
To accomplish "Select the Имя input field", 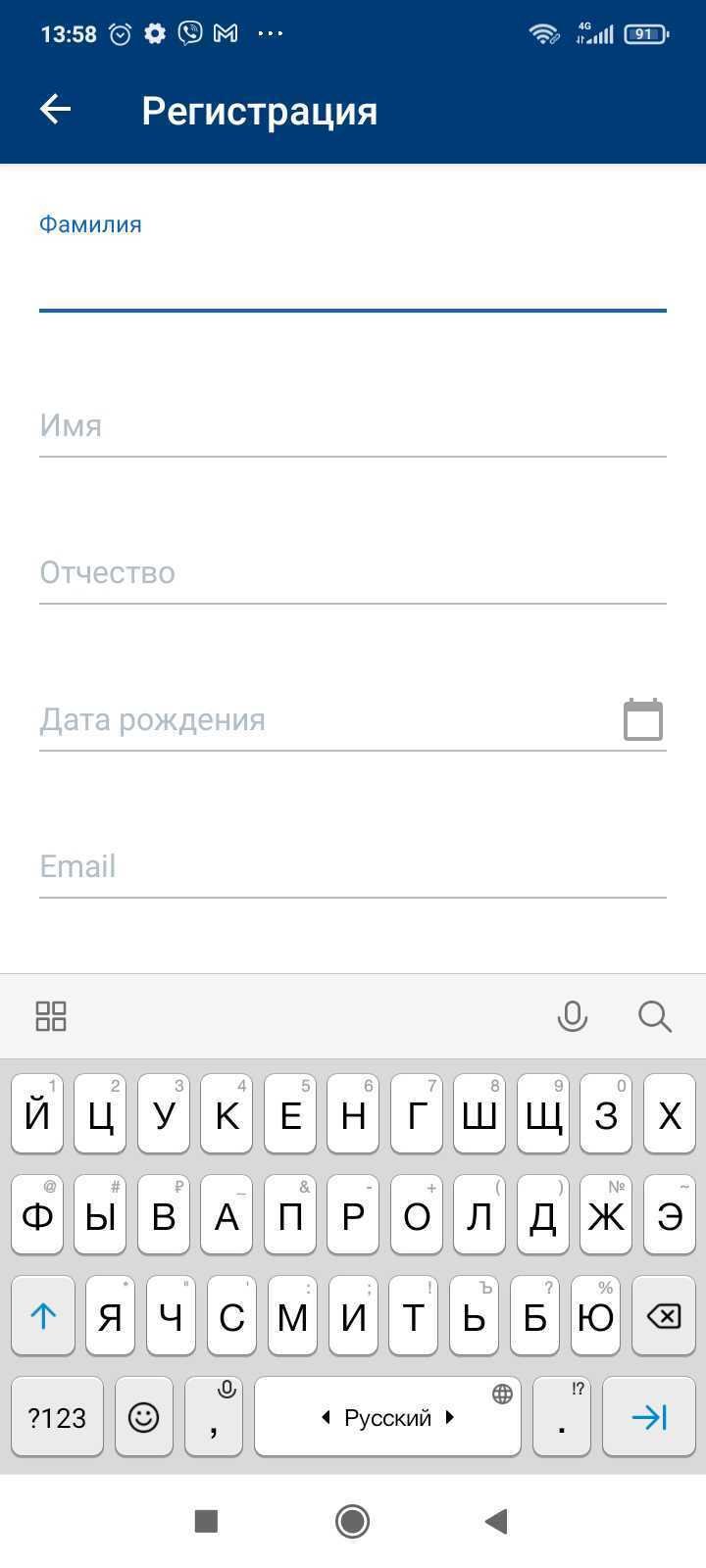I will [x=353, y=426].
